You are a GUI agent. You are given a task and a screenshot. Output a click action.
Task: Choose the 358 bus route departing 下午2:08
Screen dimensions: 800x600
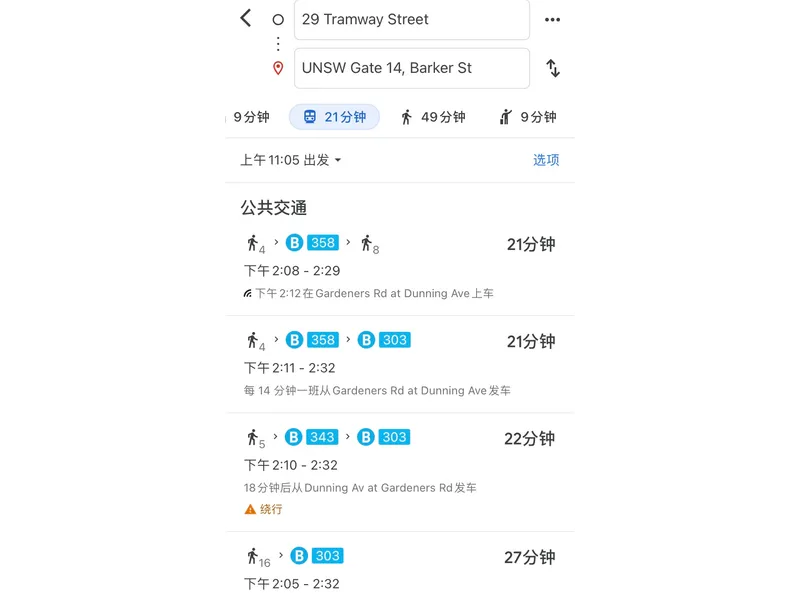click(399, 266)
